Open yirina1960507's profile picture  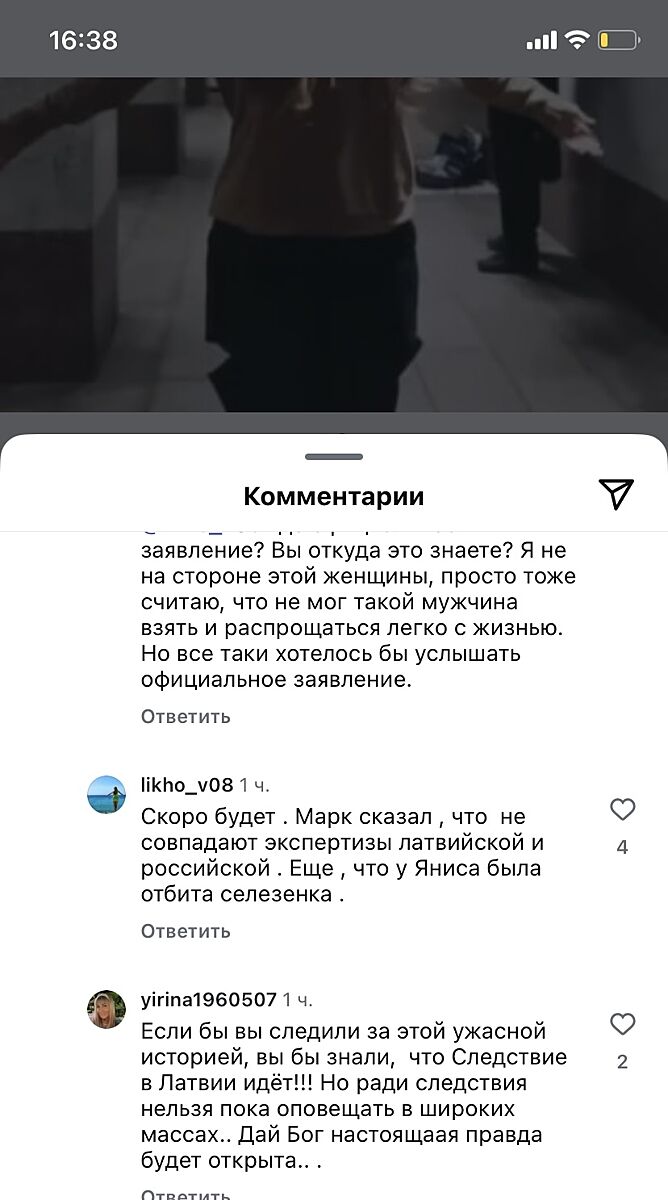[x=107, y=1008]
